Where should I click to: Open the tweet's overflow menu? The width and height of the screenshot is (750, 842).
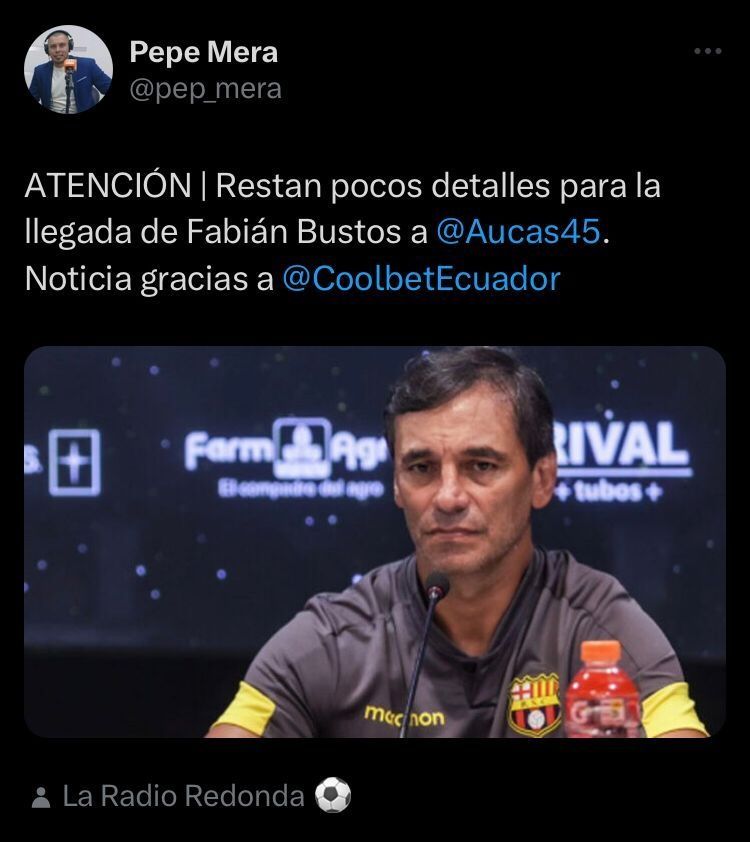[707, 52]
